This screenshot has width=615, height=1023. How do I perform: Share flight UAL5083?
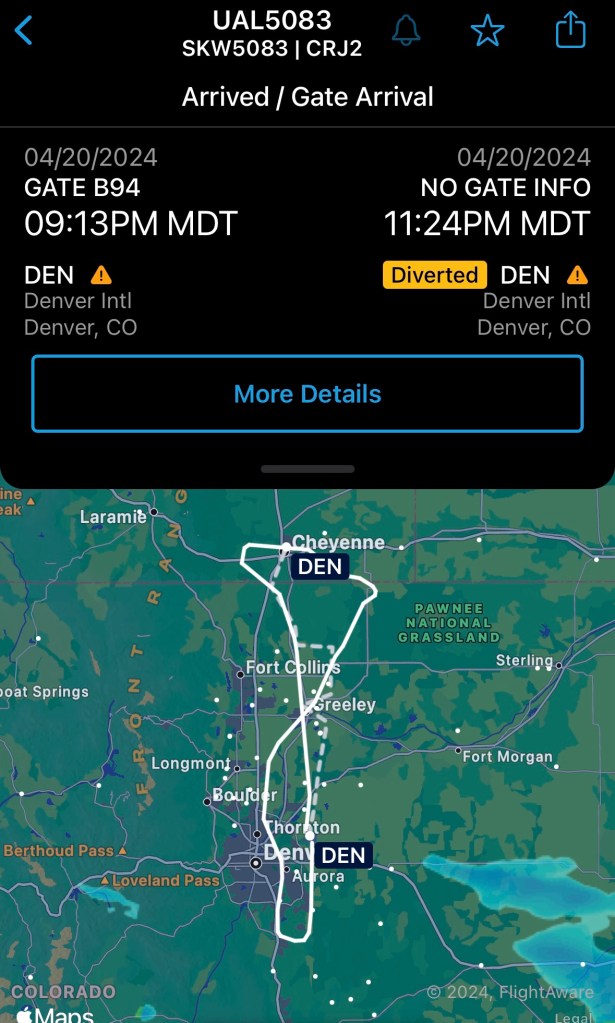coord(570,29)
